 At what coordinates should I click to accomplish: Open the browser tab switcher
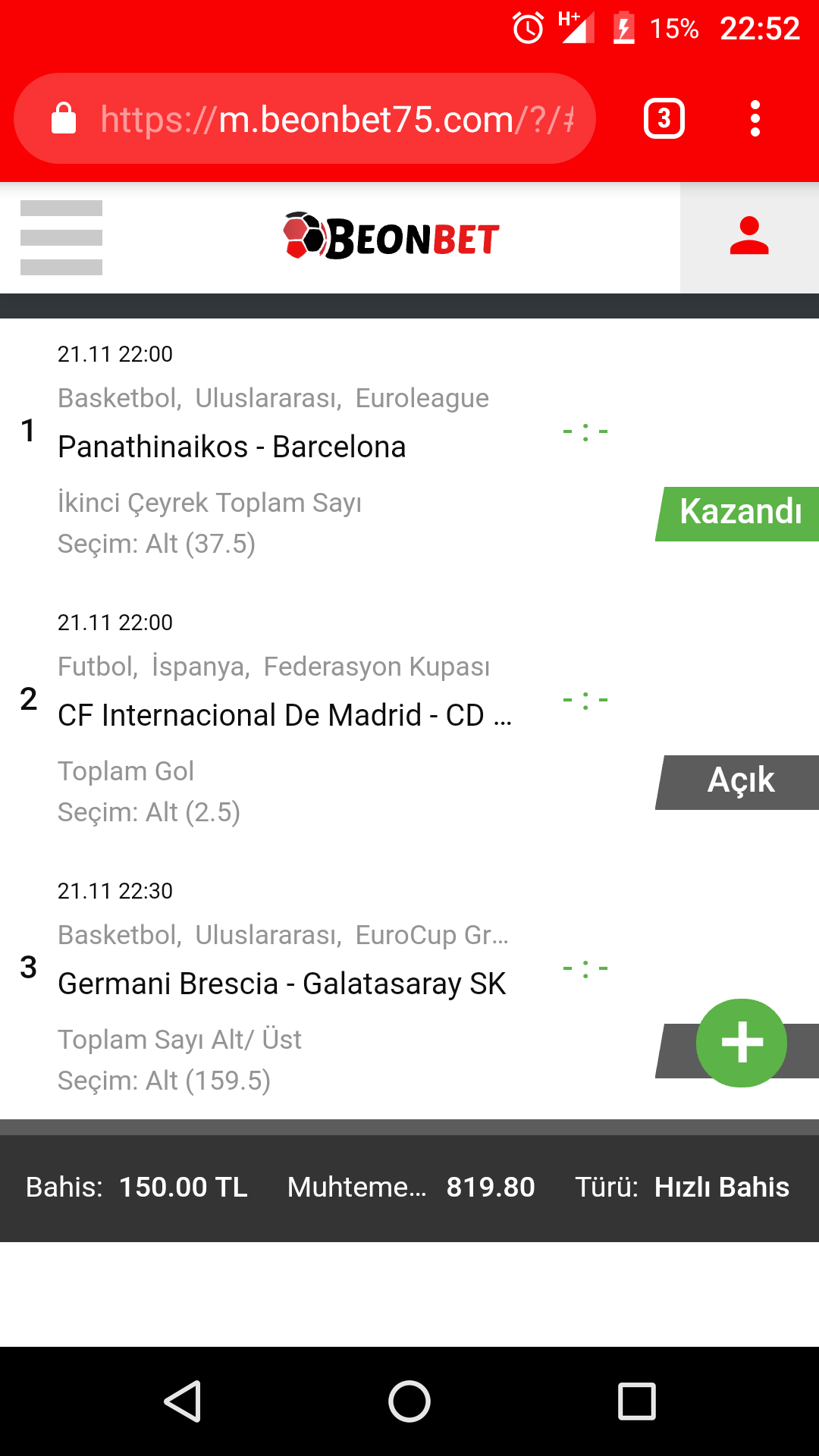(664, 119)
